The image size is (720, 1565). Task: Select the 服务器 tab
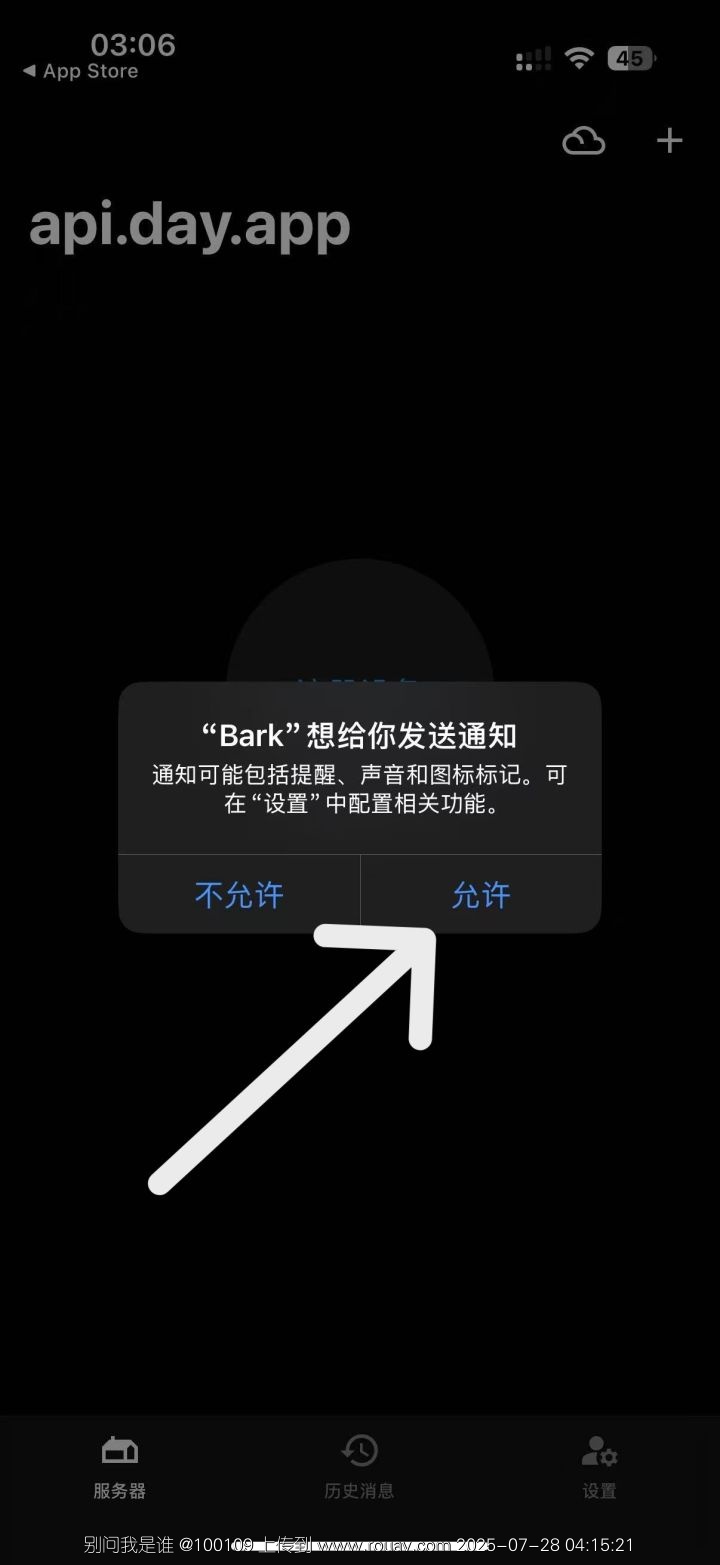click(x=120, y=1466)
